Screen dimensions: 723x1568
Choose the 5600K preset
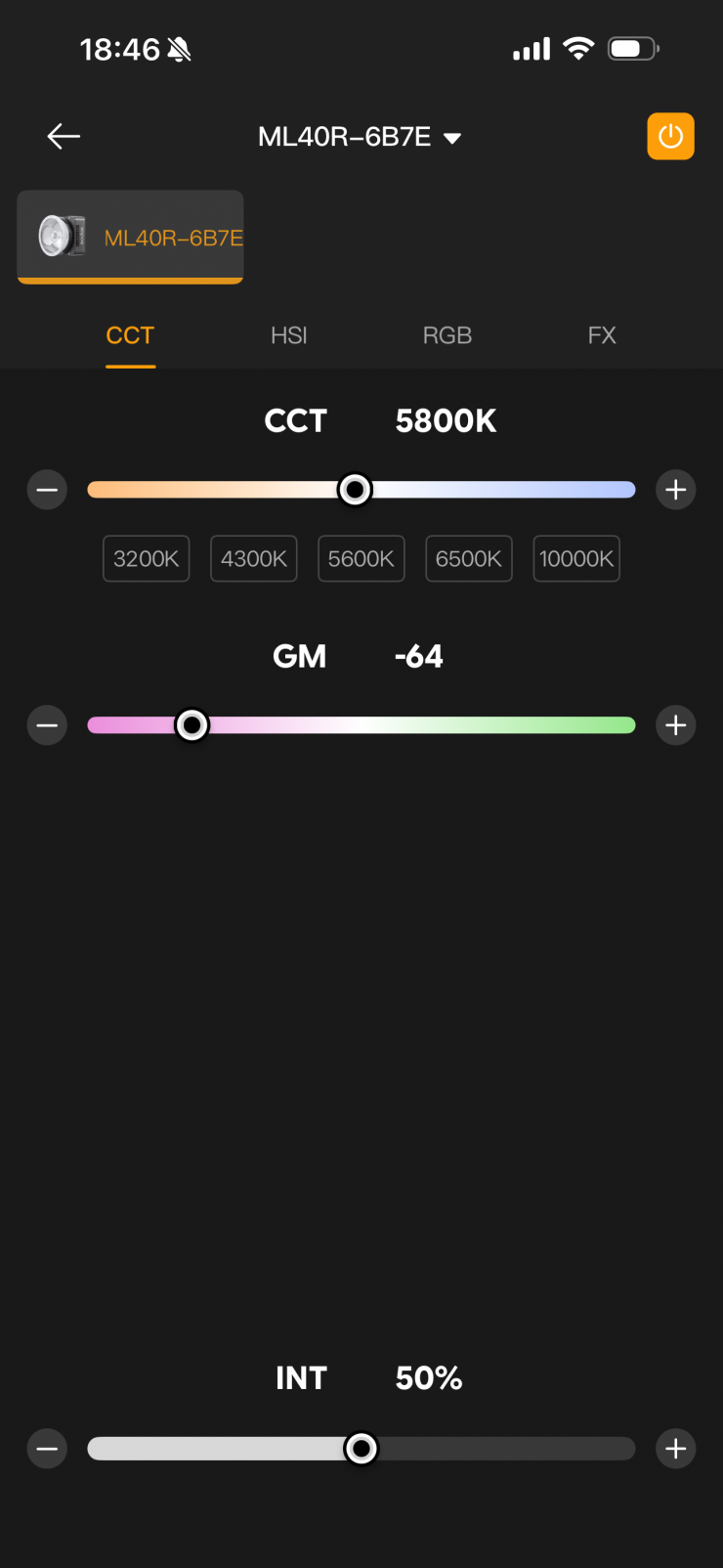coord(361,558)
